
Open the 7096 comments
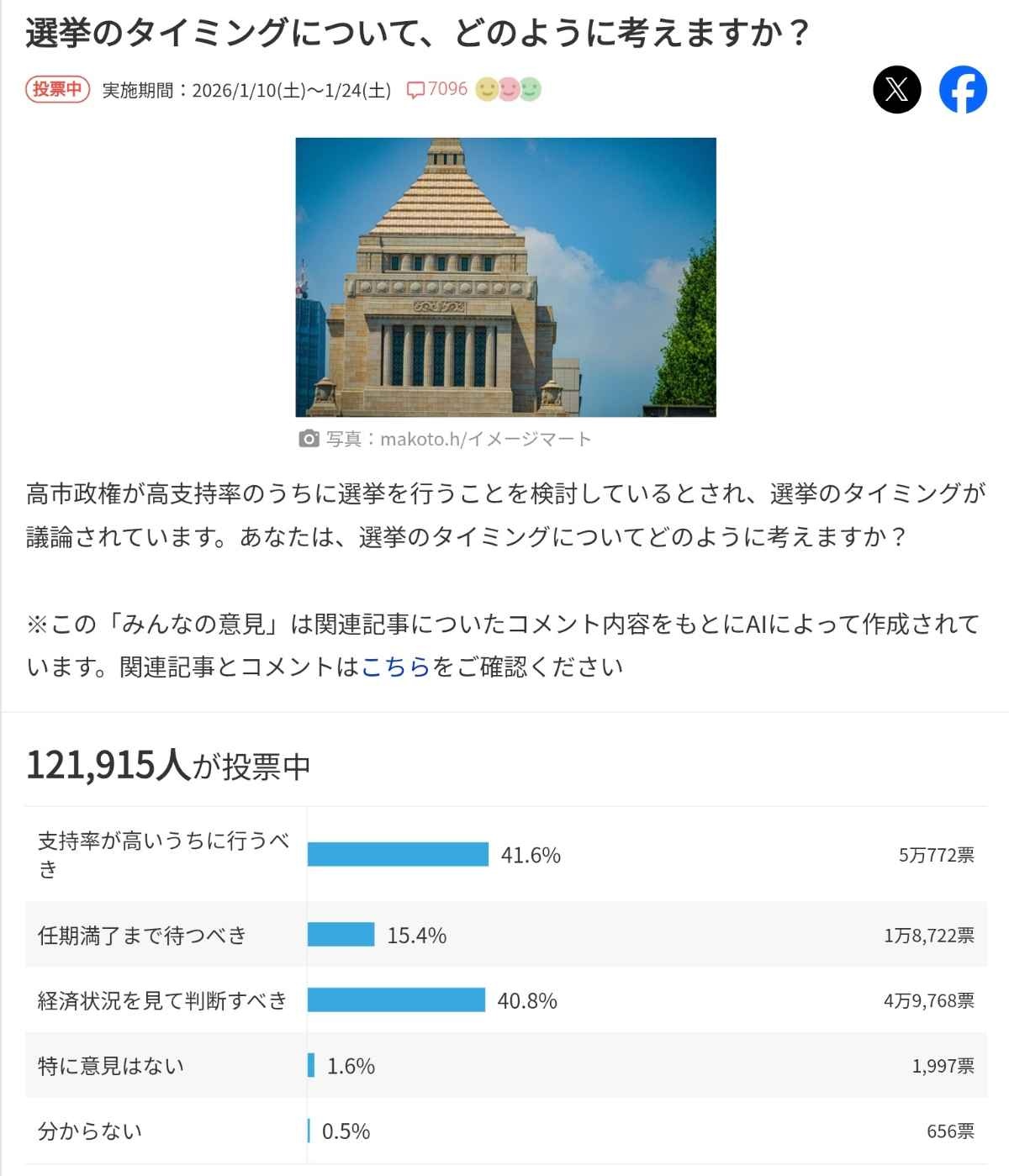[x=437, y=89]
